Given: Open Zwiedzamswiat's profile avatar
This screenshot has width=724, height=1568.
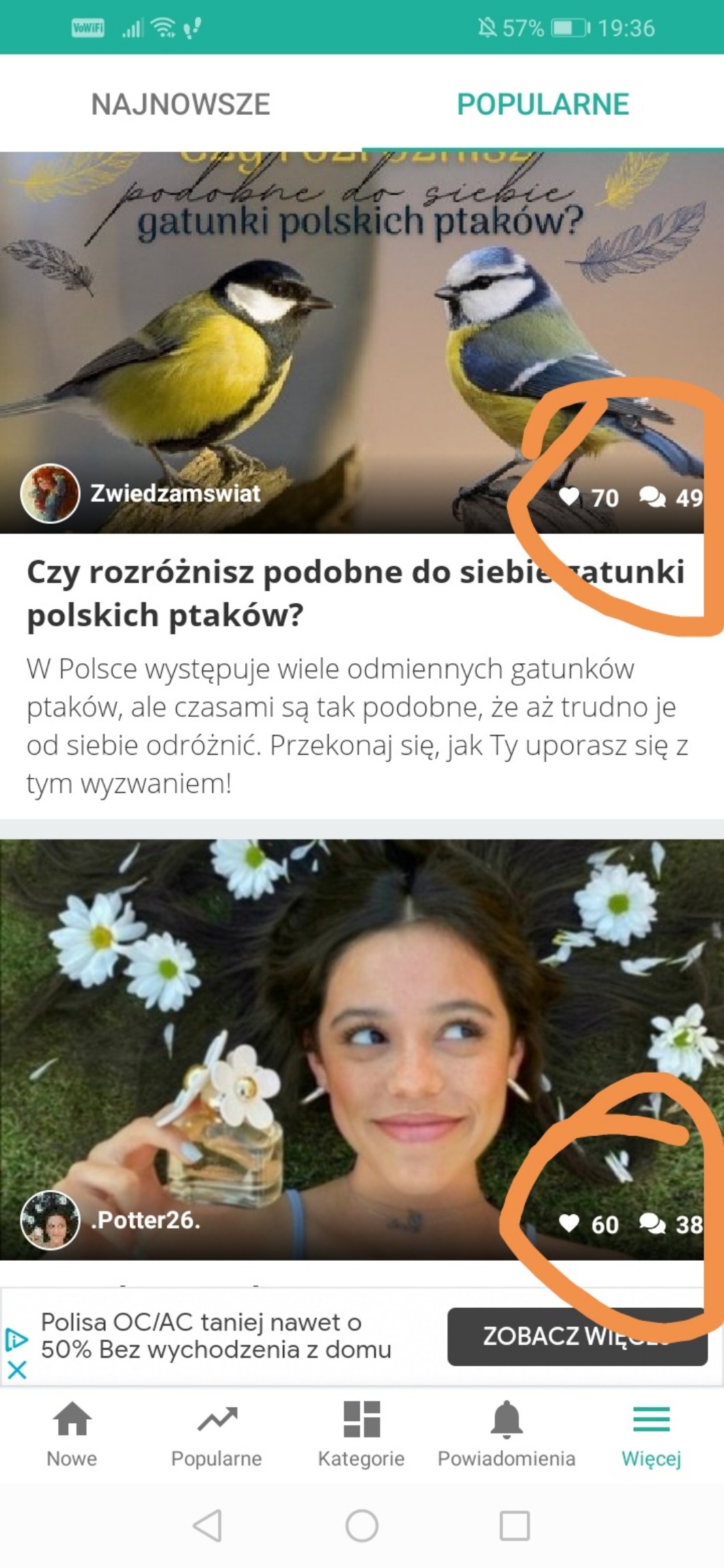Looking at the screenshot, I should coord(50,493).
